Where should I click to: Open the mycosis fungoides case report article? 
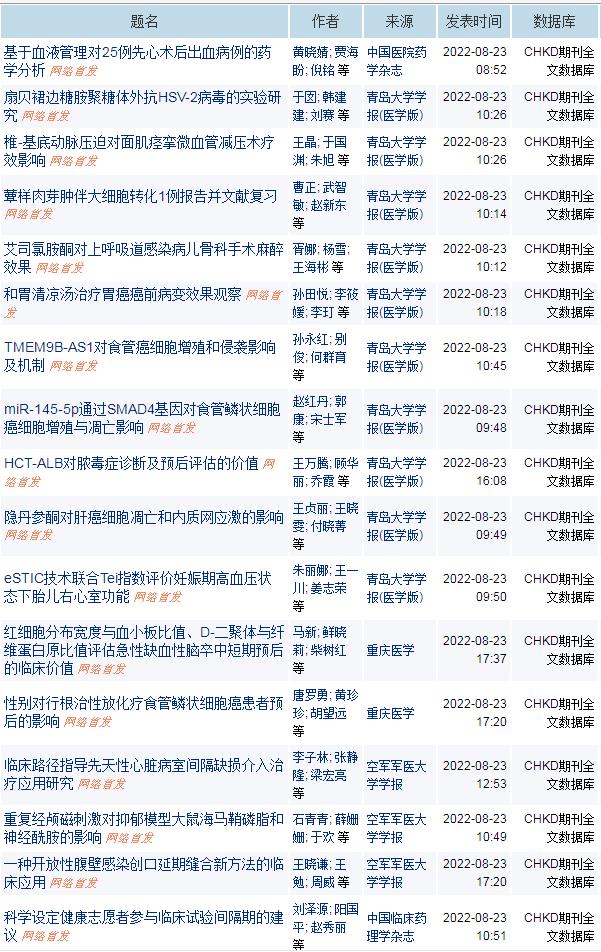140,196
